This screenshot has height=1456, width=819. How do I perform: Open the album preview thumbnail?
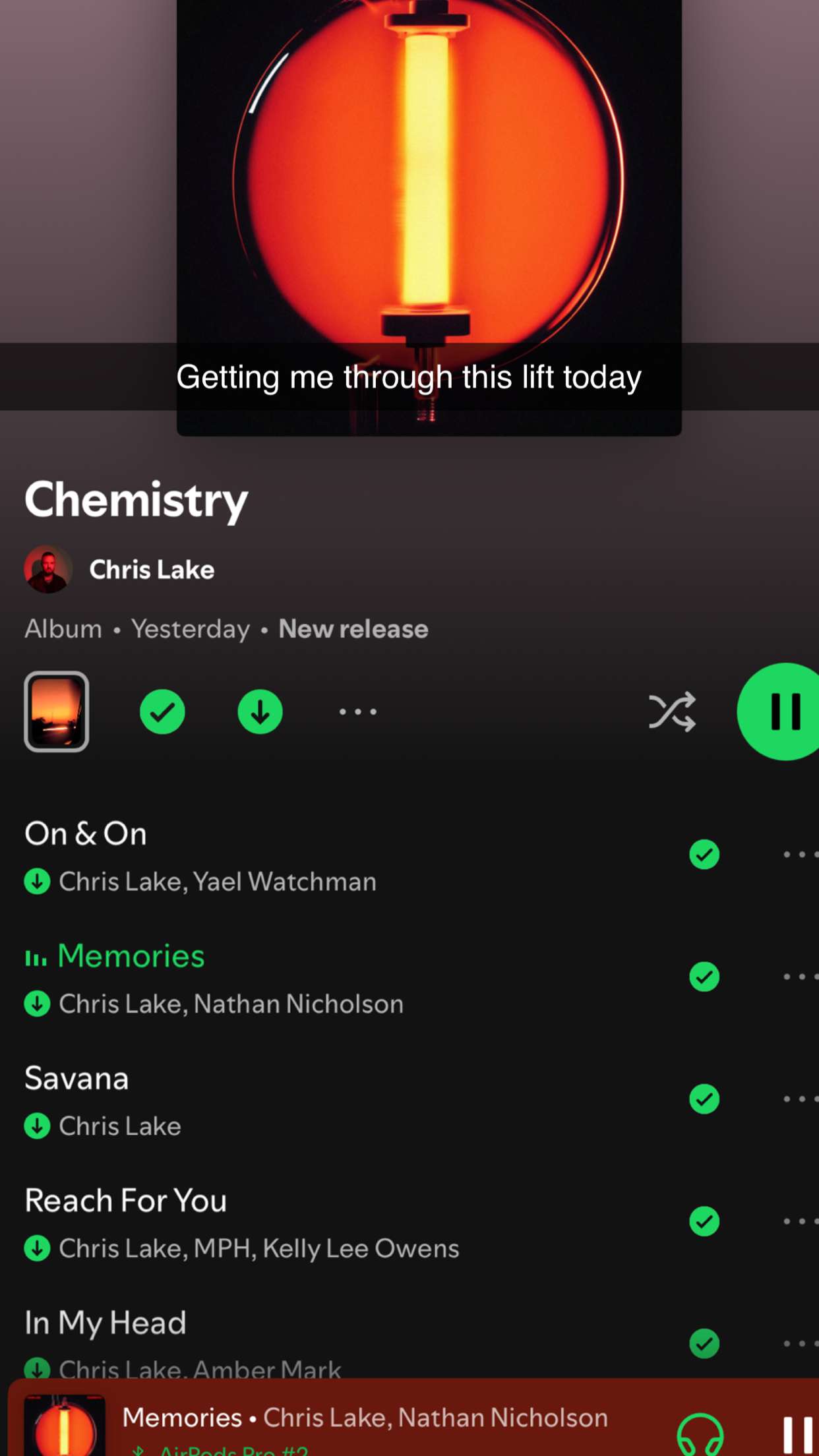pyautogui.click(x=57, y=712)
